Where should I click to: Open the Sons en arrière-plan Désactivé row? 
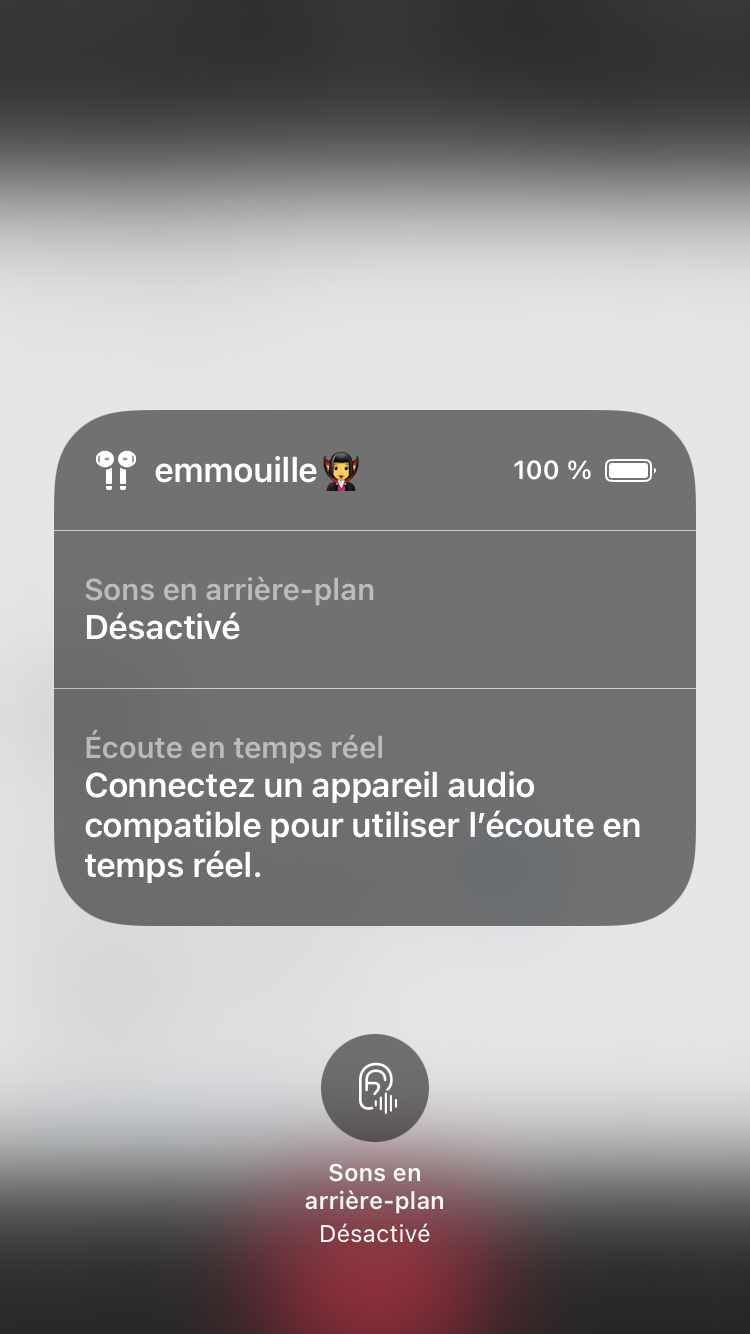pos(374,609)
